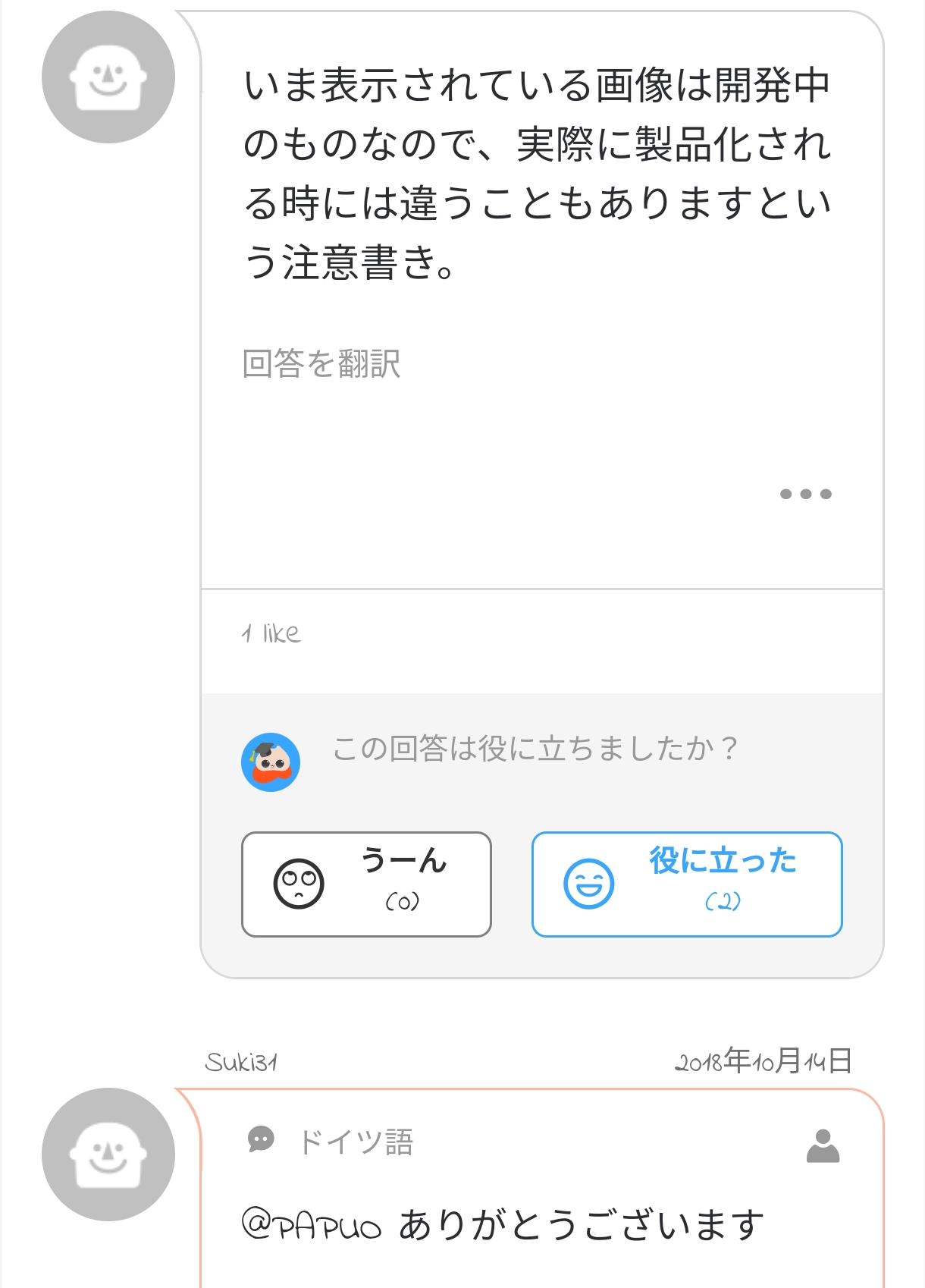925x1288 pixels.
Task: Tap 回答を翻訳 to translate the answer
Action: [x=321, y=364]
